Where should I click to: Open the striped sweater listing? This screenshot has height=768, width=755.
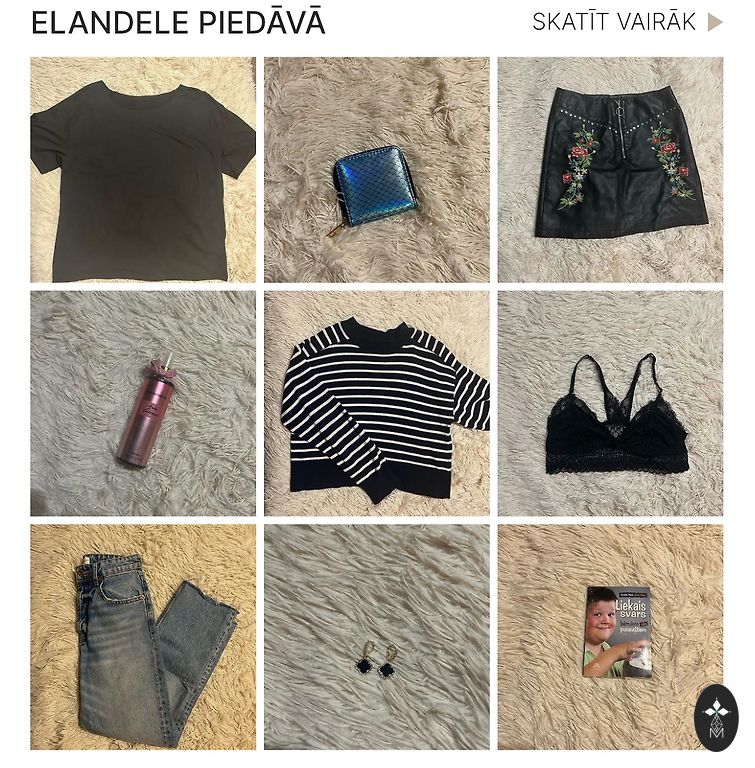pyautogui.click(x=377, y=404)
